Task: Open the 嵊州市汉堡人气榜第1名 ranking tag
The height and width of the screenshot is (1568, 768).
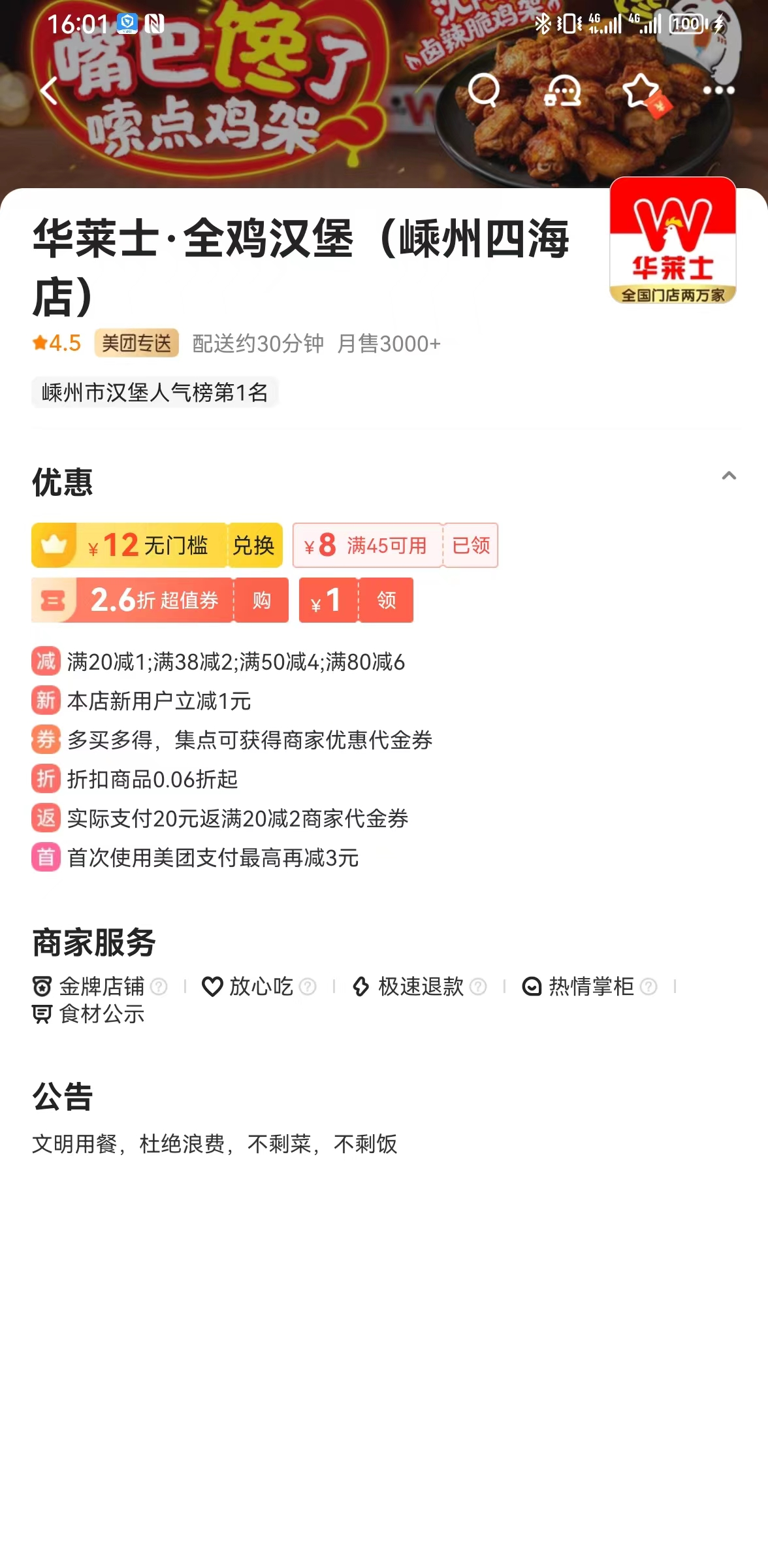Action: [155, 392]
